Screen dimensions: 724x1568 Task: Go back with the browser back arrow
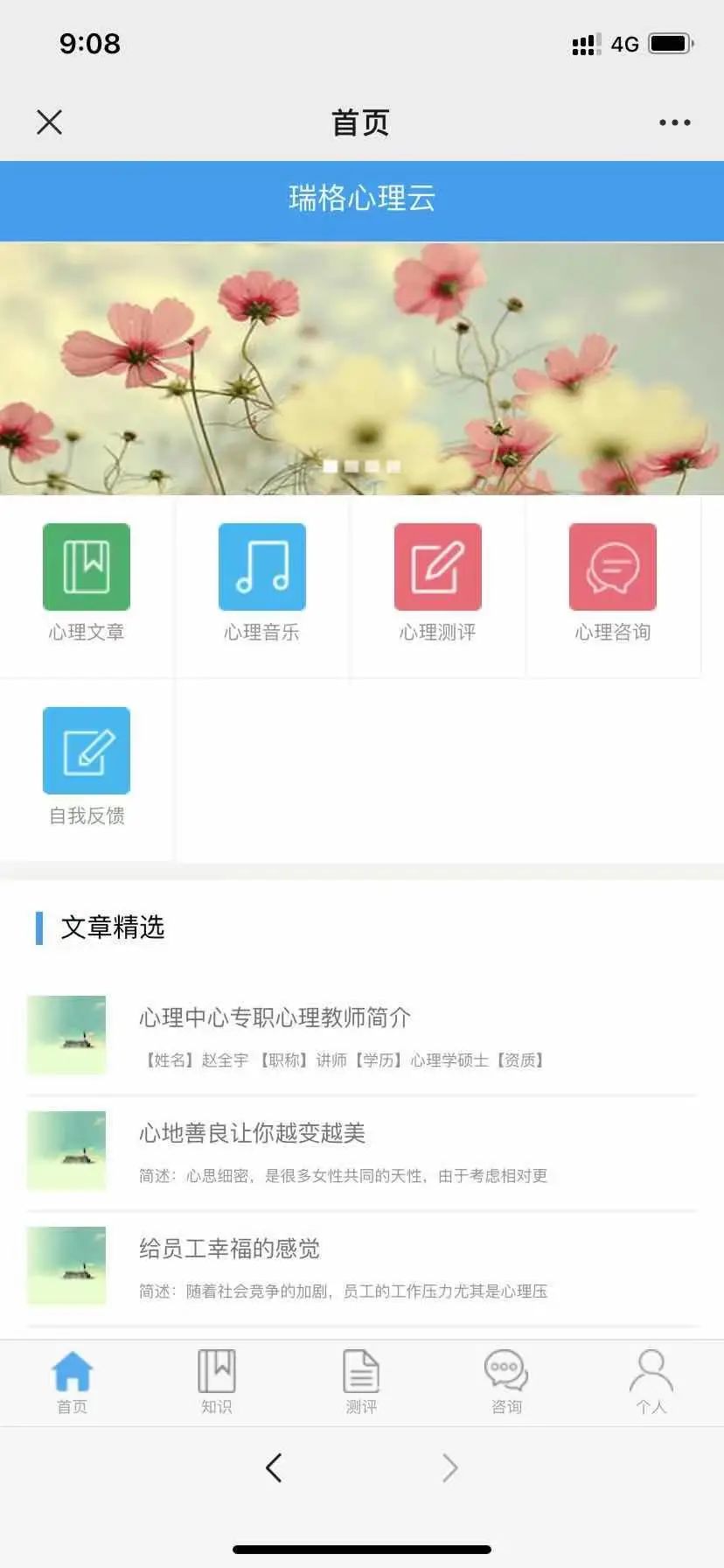(274, 1467)
